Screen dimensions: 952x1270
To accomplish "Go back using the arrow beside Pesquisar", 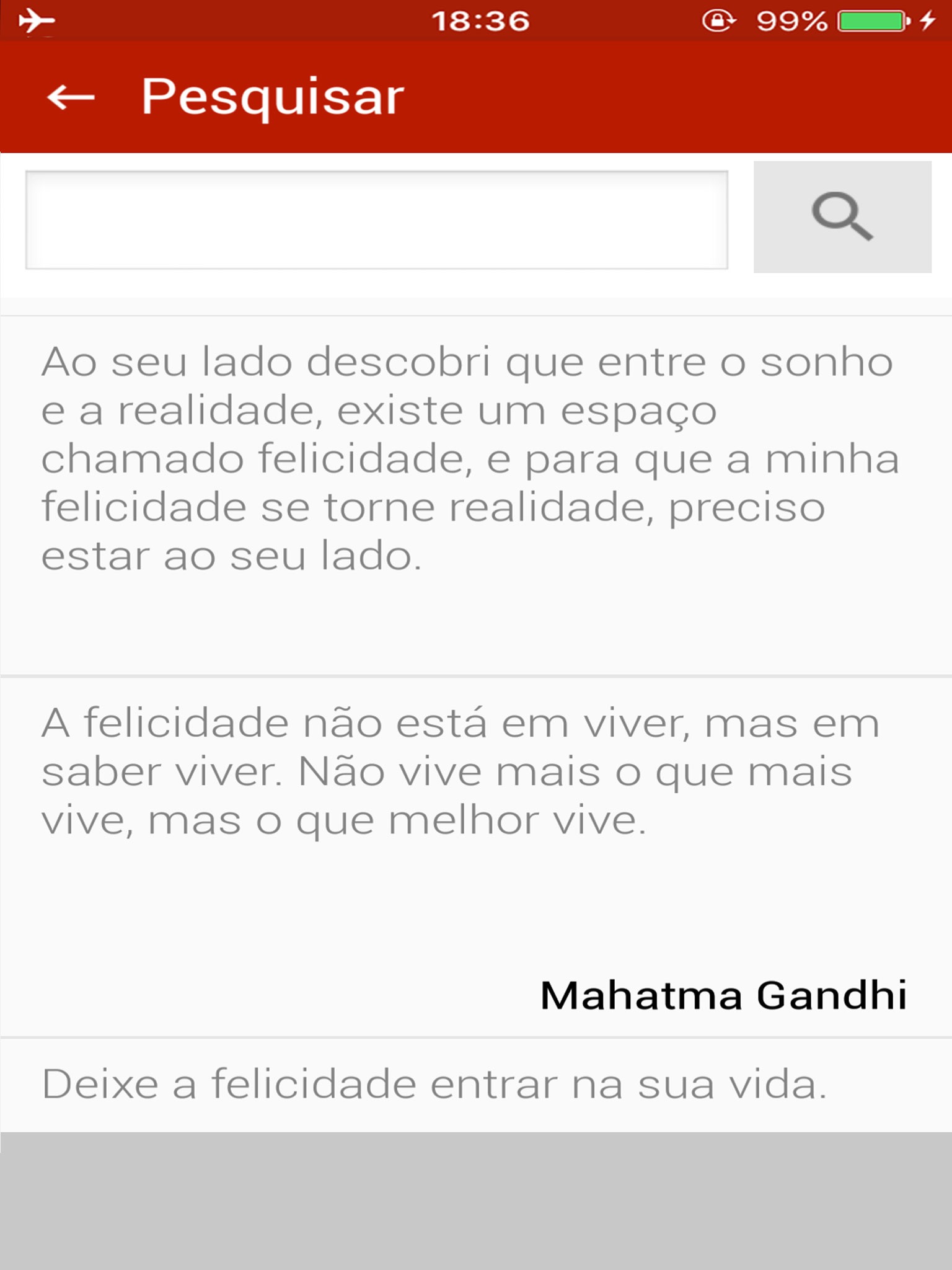I will [x=71, y=97].
